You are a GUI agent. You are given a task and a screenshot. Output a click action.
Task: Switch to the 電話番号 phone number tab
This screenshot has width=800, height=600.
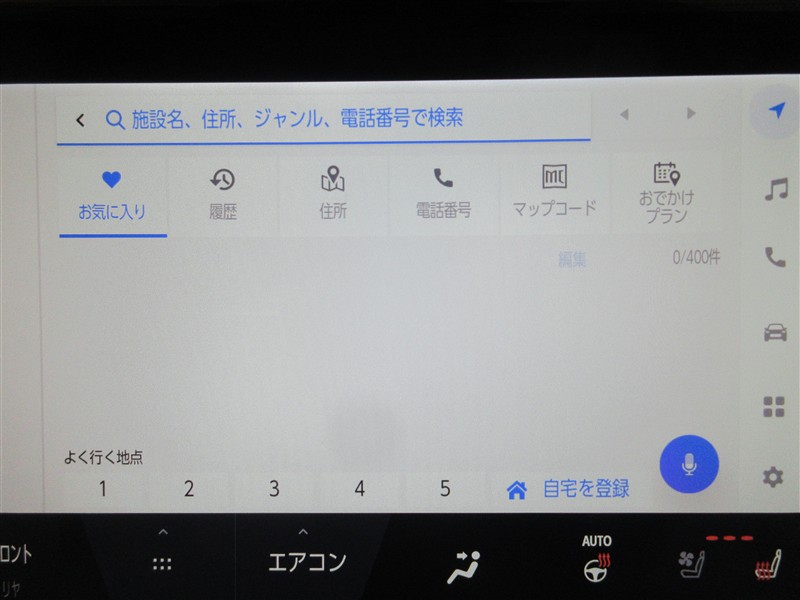[x=443, y=193]
